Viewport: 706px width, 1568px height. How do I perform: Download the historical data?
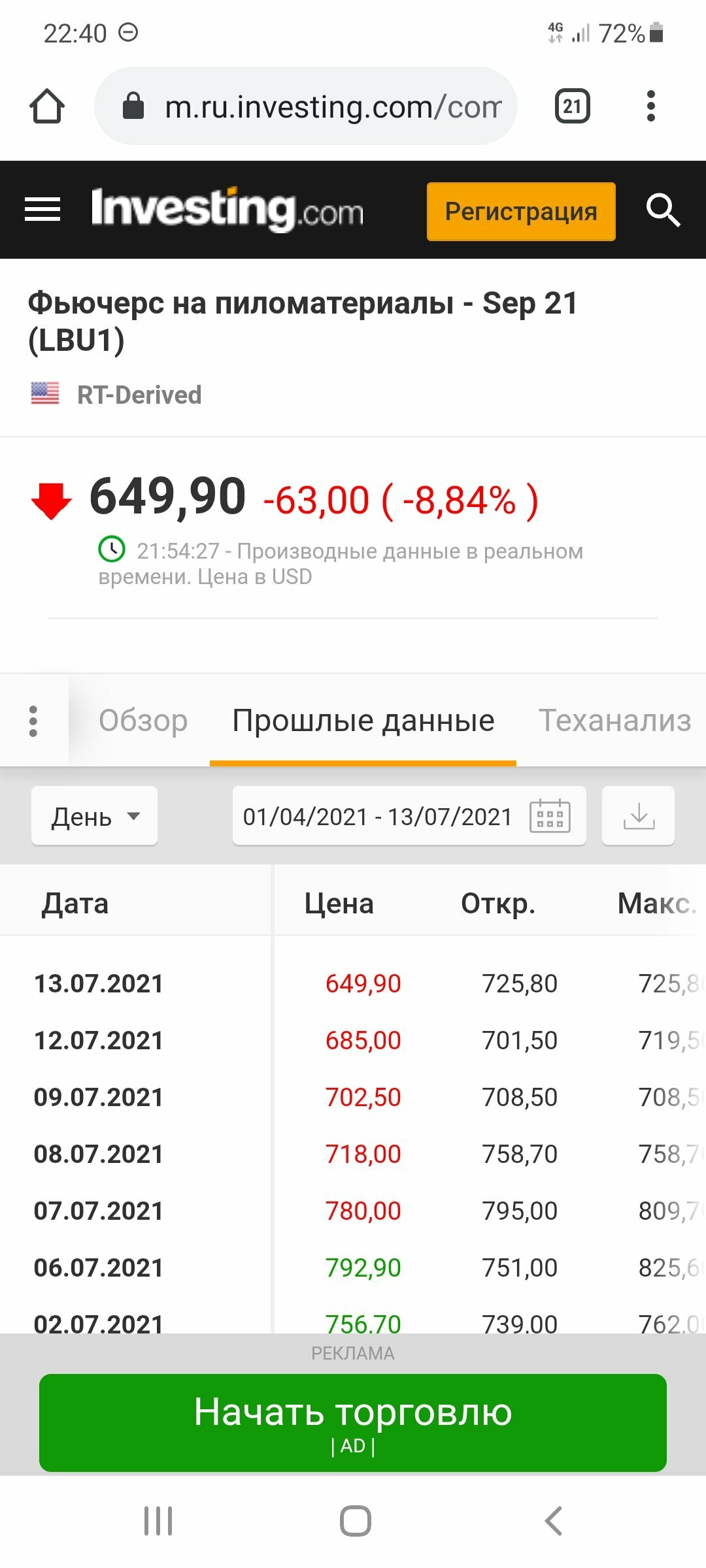coord(638,816)
